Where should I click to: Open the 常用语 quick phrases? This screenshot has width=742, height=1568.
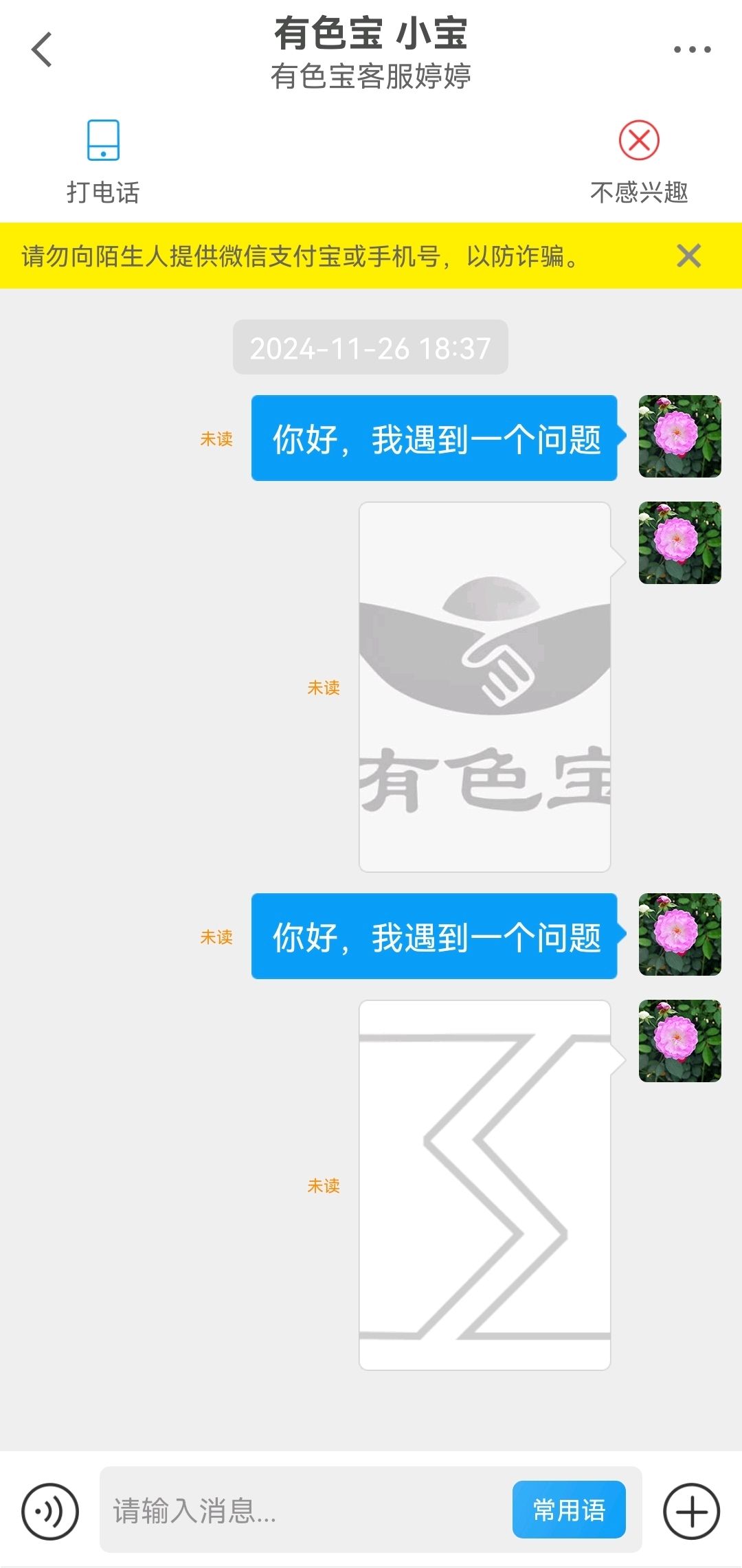click(x=569, y=1510)
